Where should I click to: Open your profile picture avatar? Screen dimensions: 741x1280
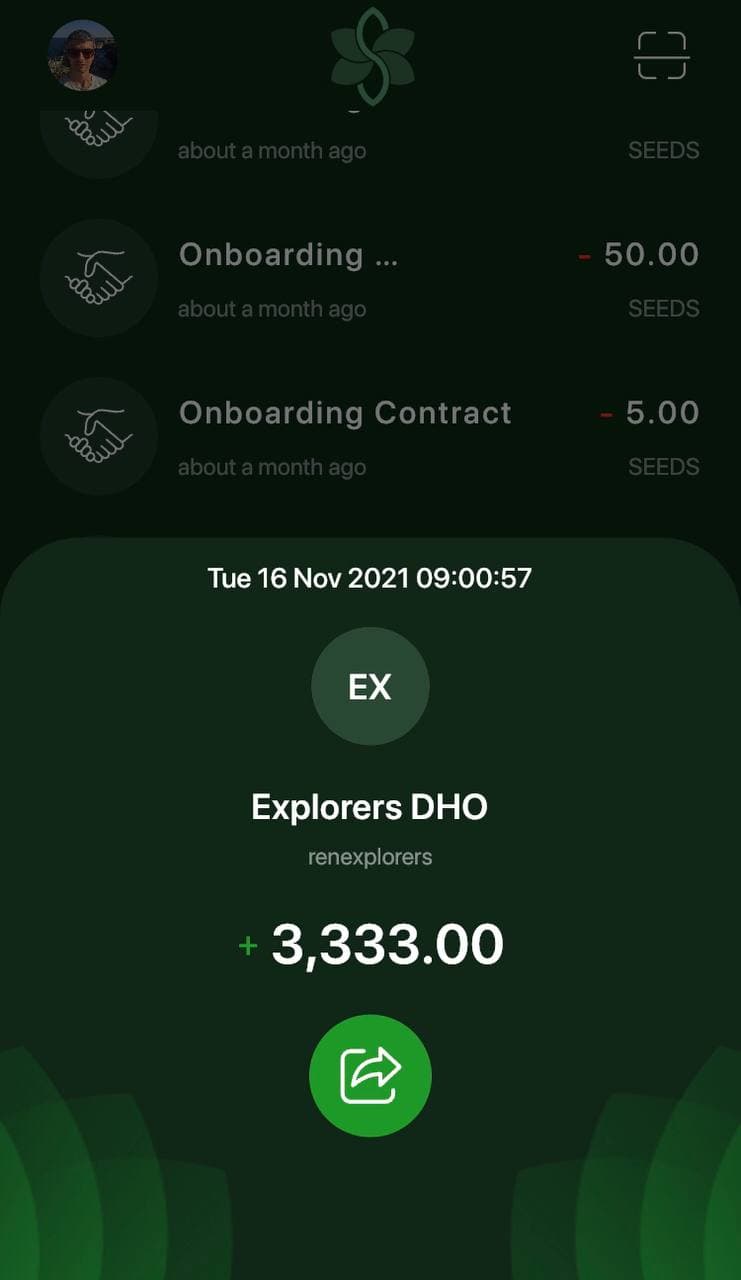coord(84,57)
